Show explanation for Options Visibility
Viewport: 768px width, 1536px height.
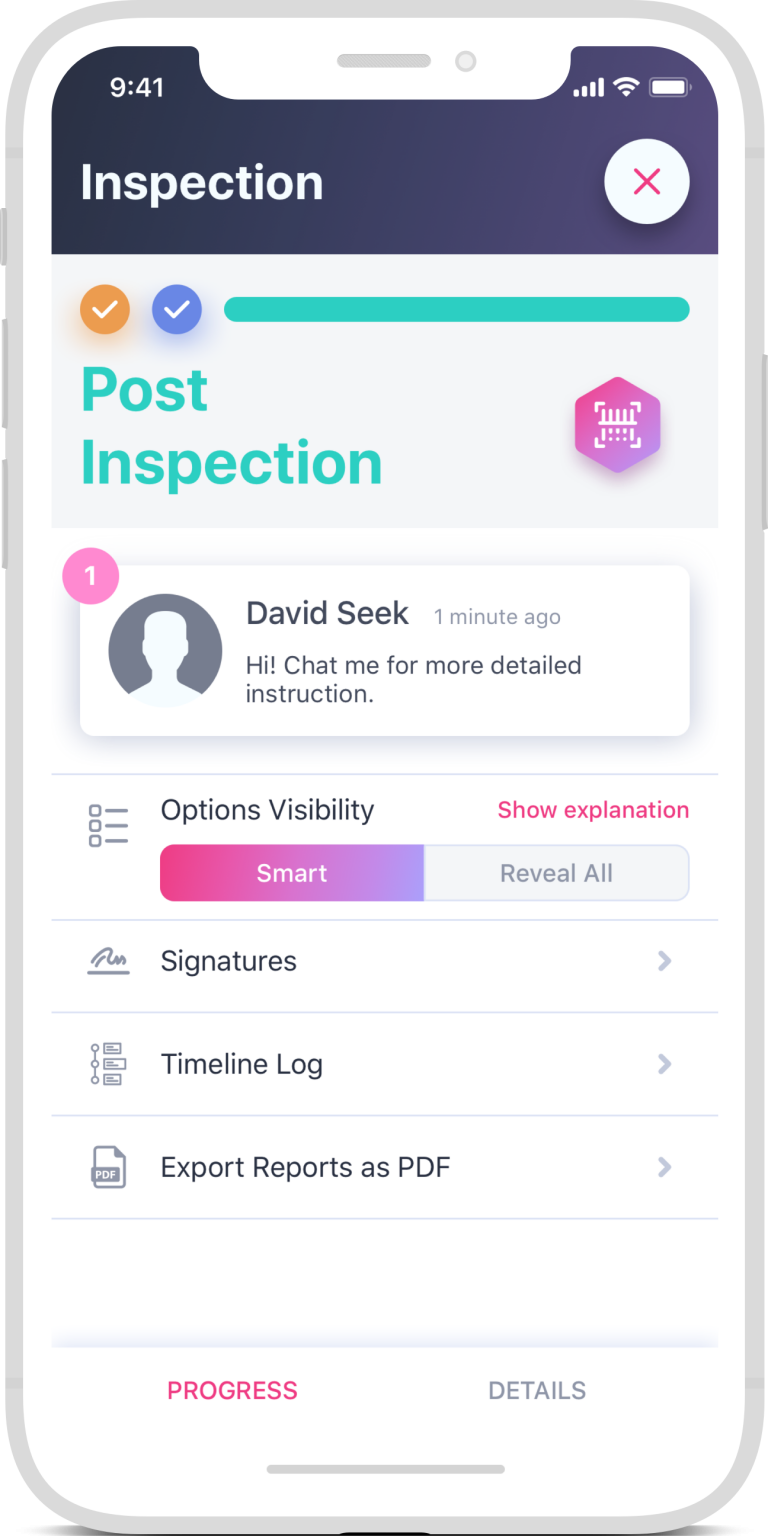coord(593,810)
